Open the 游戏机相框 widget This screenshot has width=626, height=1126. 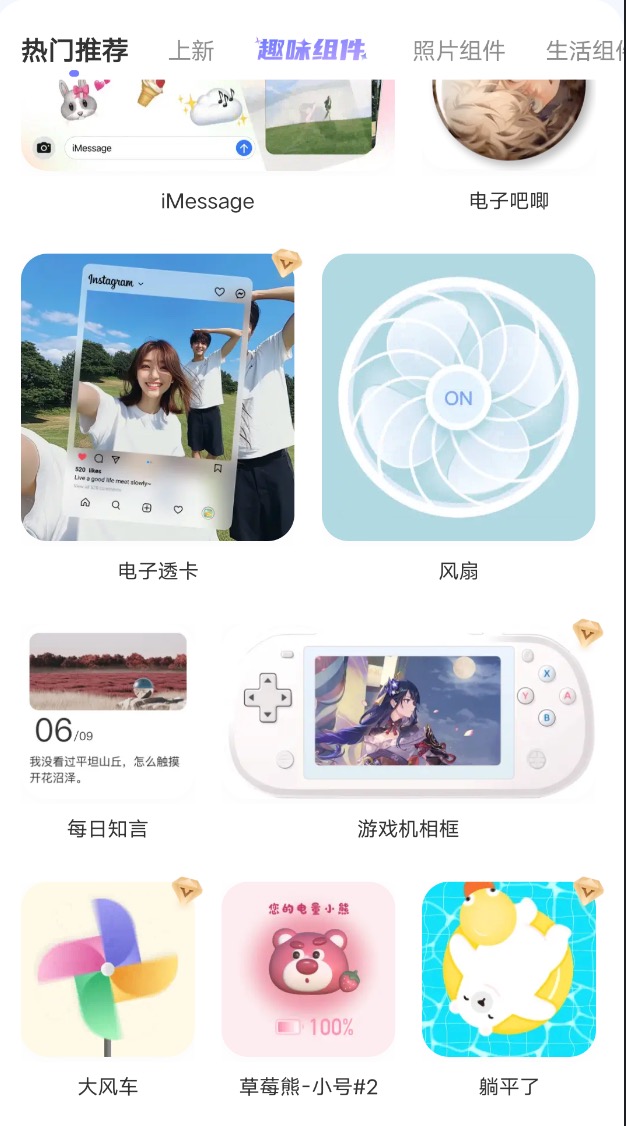point(408,712)
